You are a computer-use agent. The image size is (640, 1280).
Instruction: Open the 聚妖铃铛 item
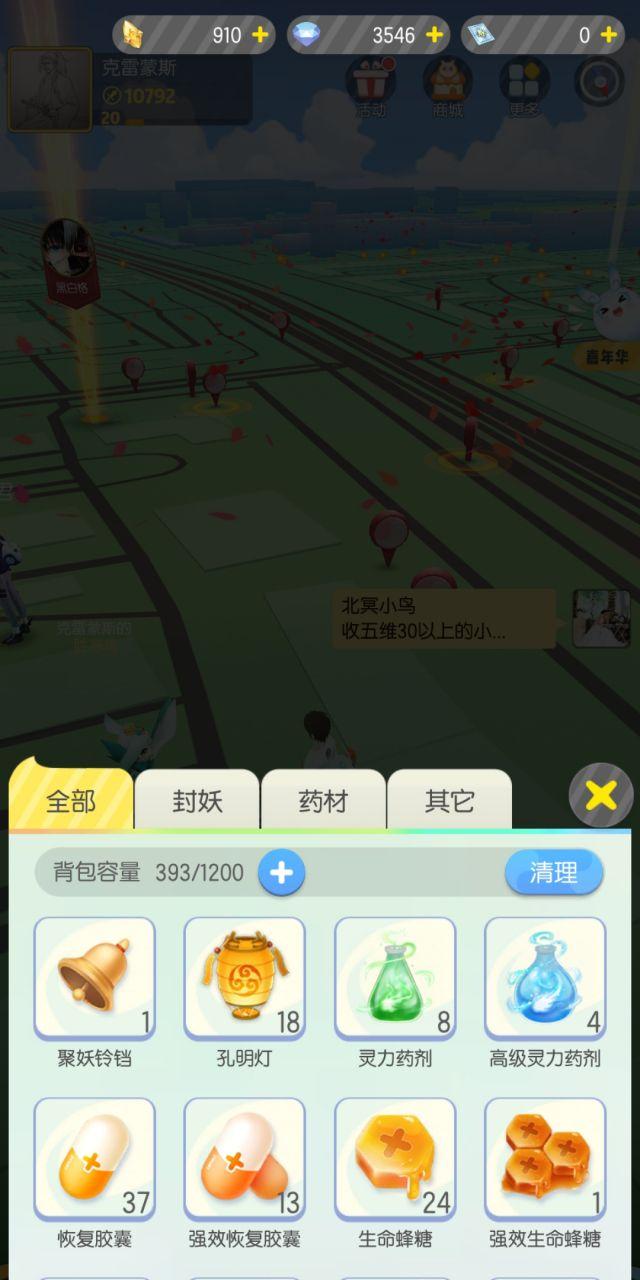95,977
